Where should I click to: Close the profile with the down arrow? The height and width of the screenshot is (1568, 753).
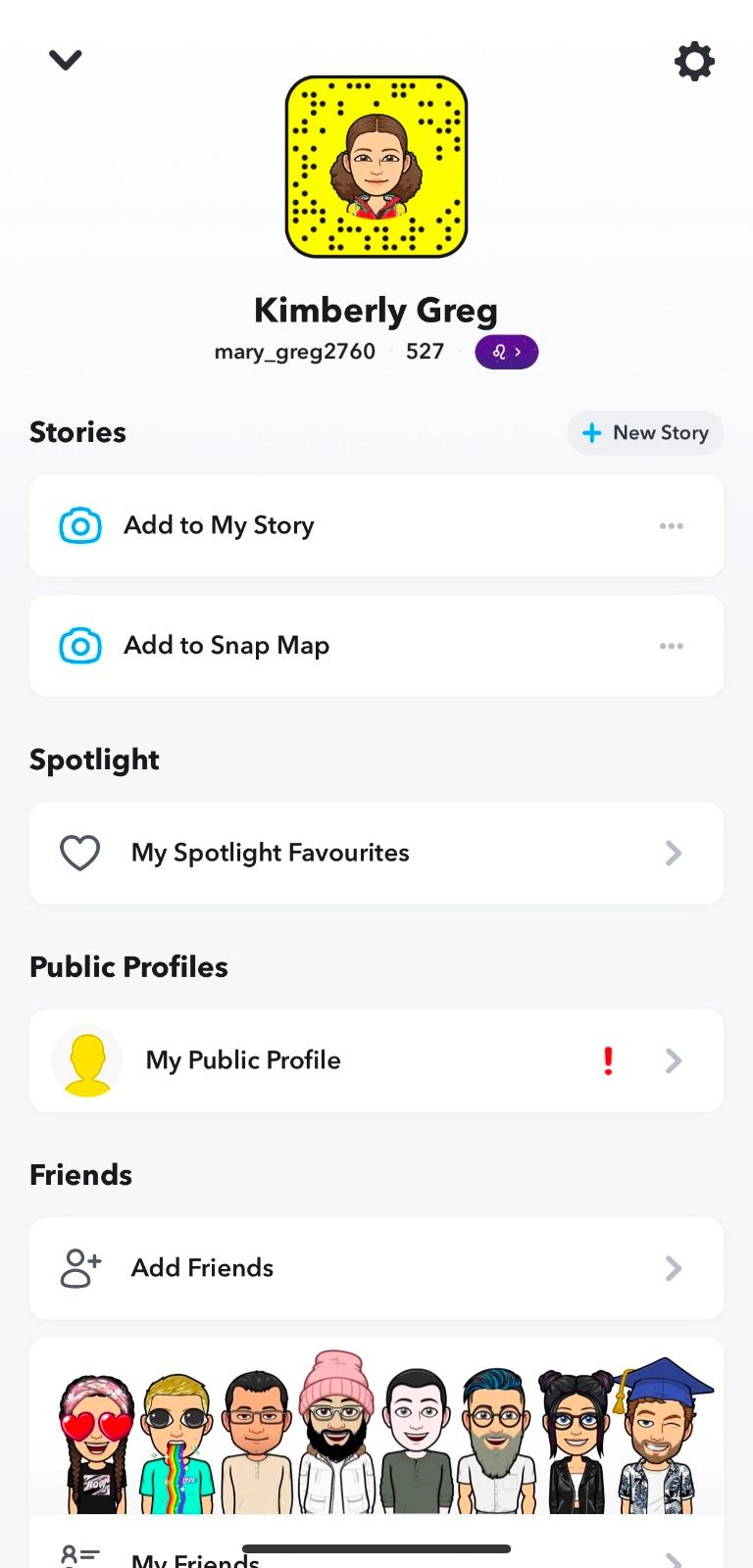65,61
